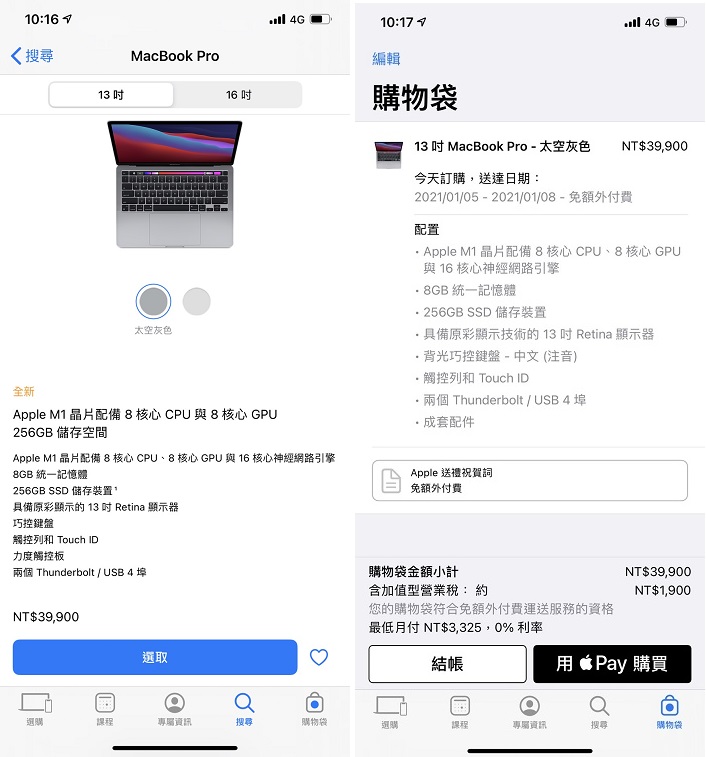Tap 編輯 above the 購物袋 title

click(x=386, y=59)
